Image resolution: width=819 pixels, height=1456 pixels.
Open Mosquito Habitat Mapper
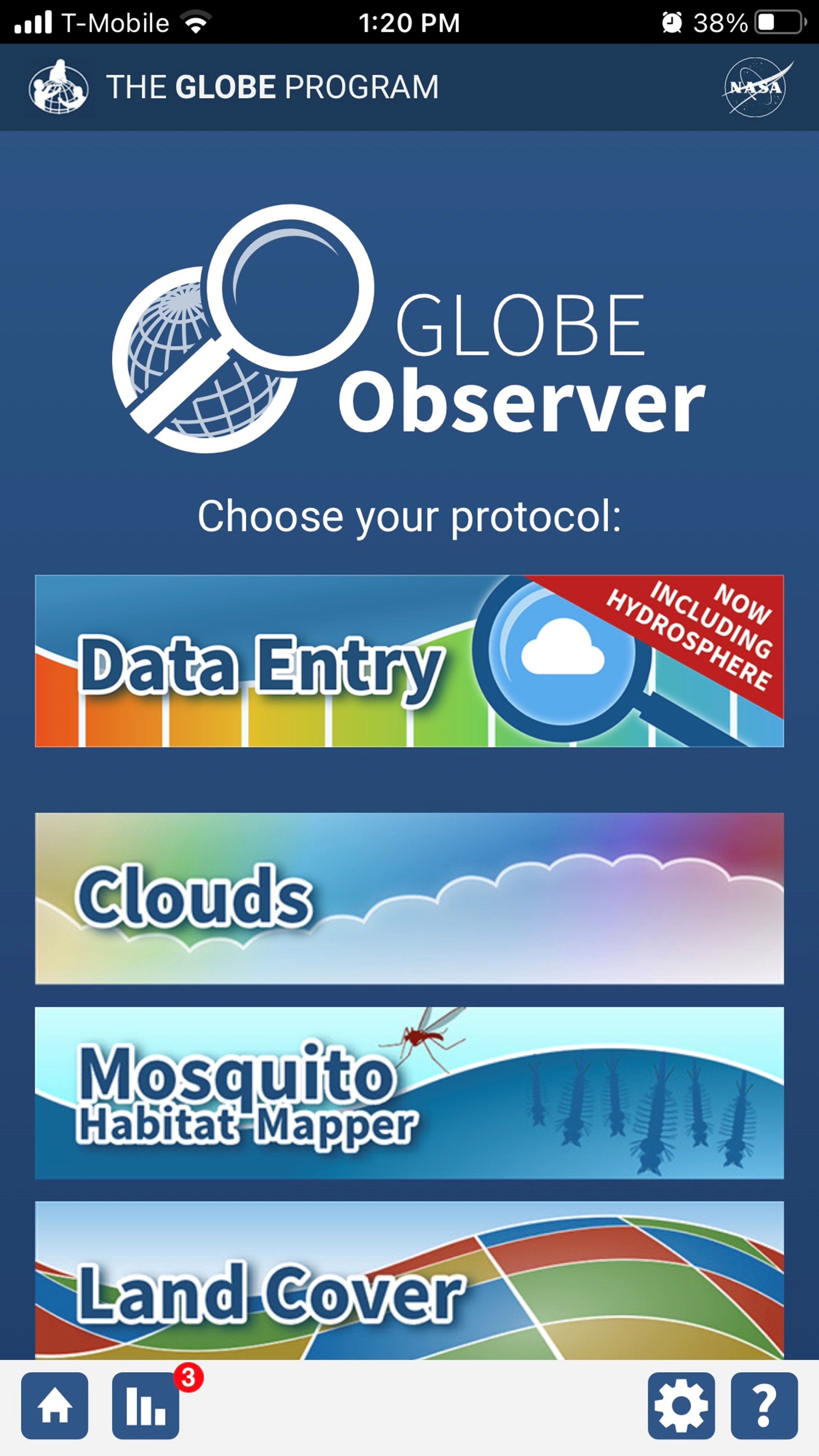[409, 1092]
